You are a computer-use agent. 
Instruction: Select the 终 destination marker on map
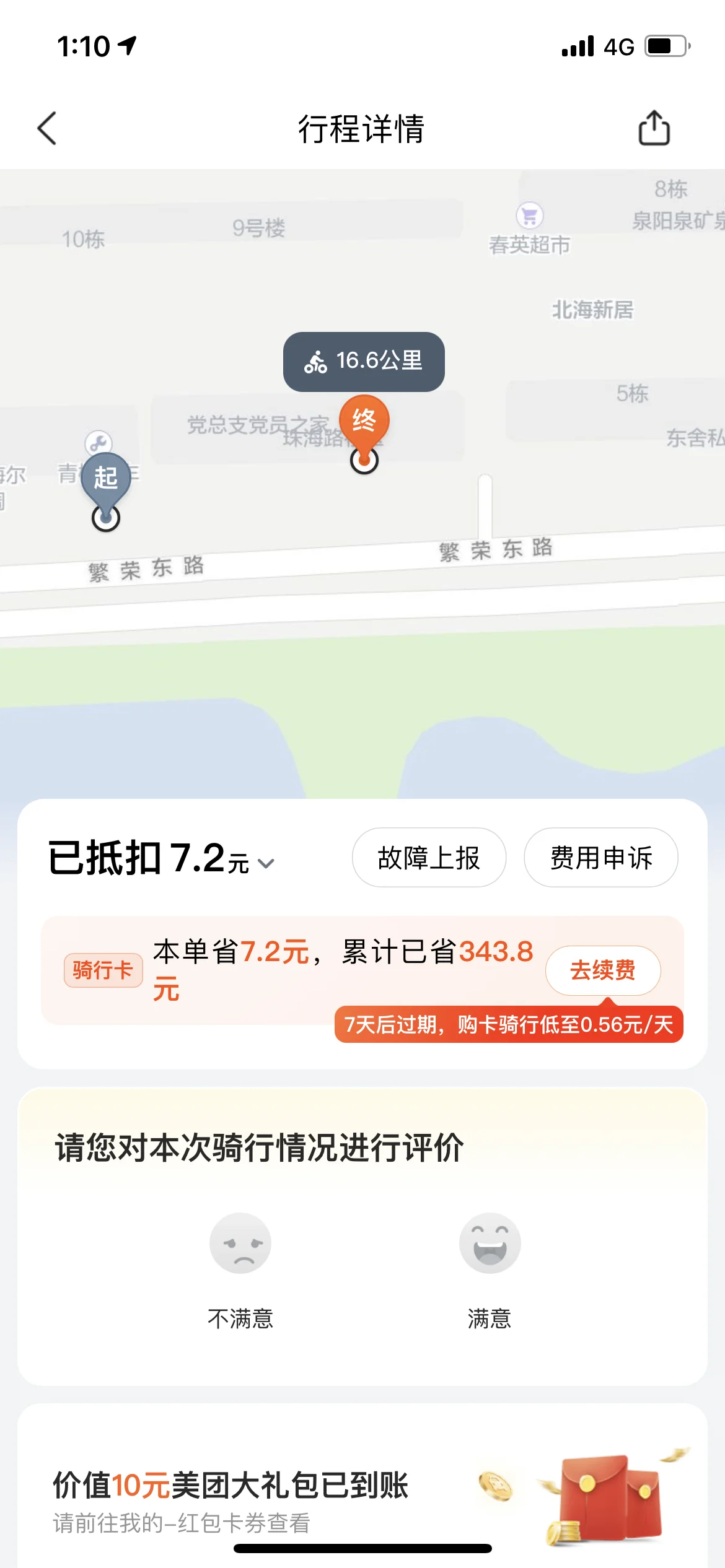[364, 424]
